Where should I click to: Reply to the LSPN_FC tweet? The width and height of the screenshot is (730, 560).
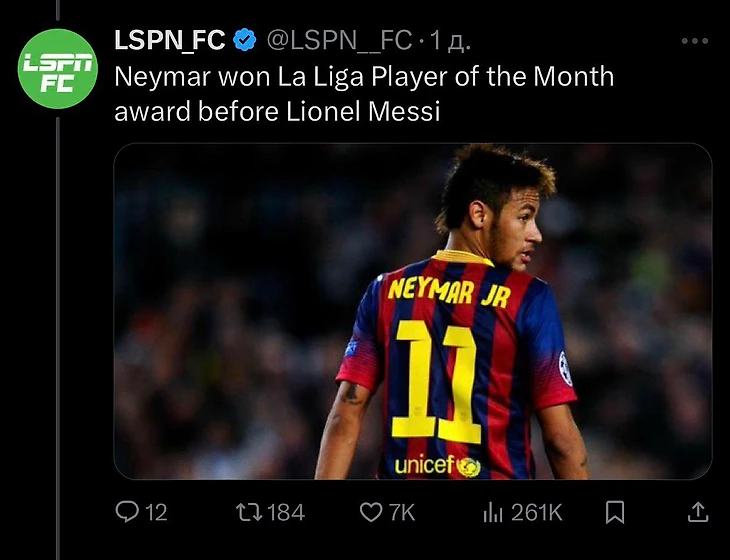[x=127, y=512]
